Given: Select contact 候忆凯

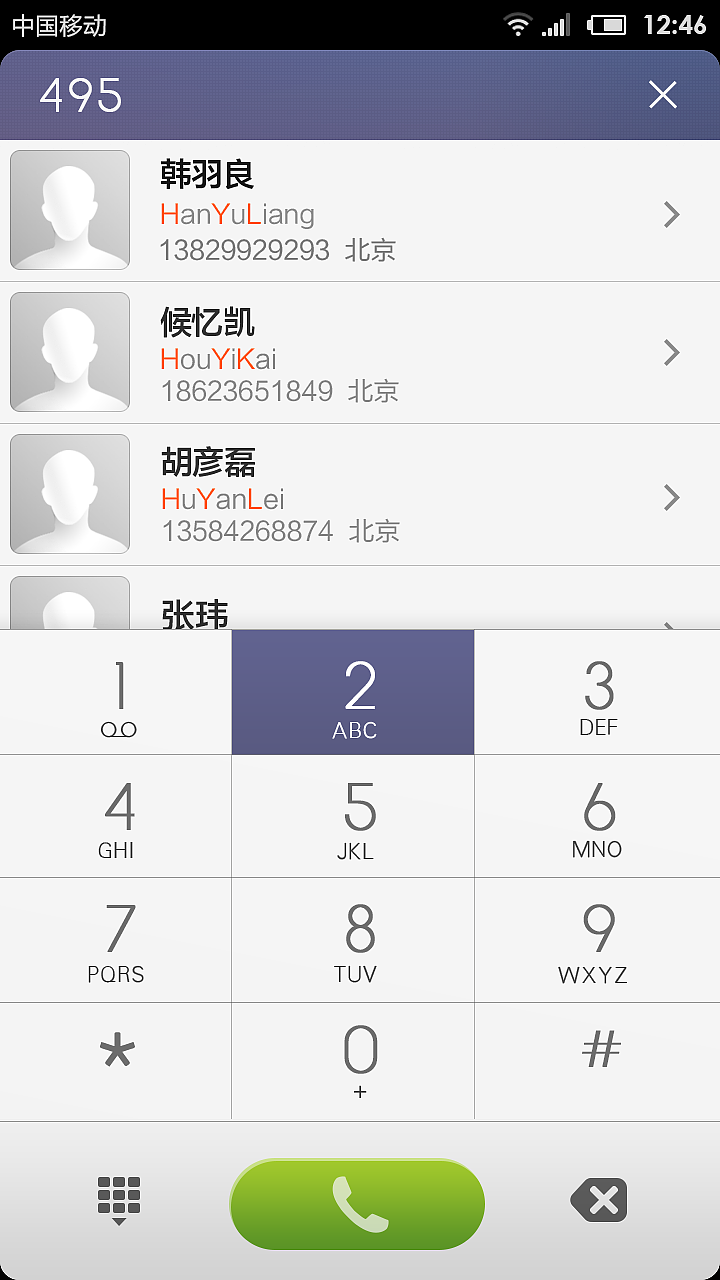Looking at the screenshot, I should tap(360, 353).
